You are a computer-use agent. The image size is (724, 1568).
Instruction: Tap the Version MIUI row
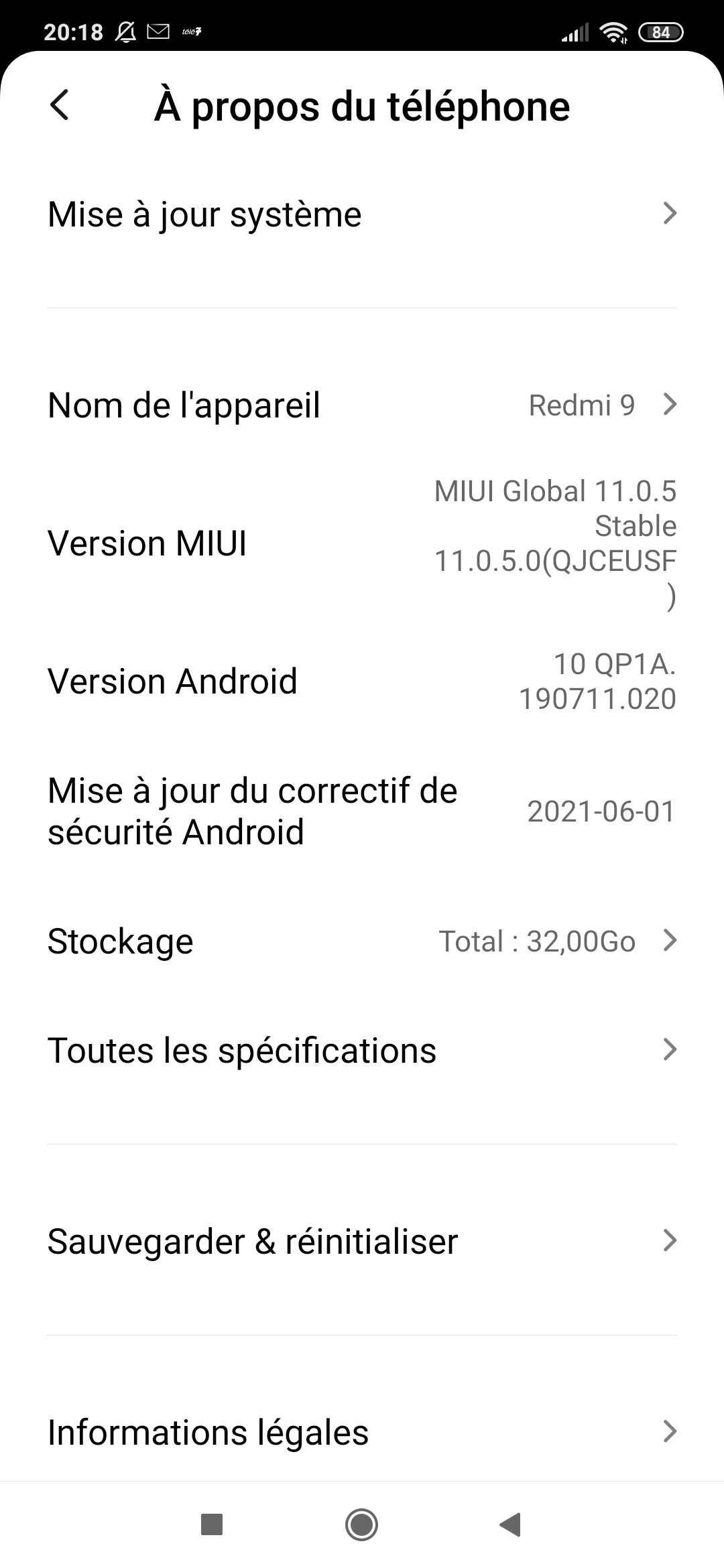[362, 544]
